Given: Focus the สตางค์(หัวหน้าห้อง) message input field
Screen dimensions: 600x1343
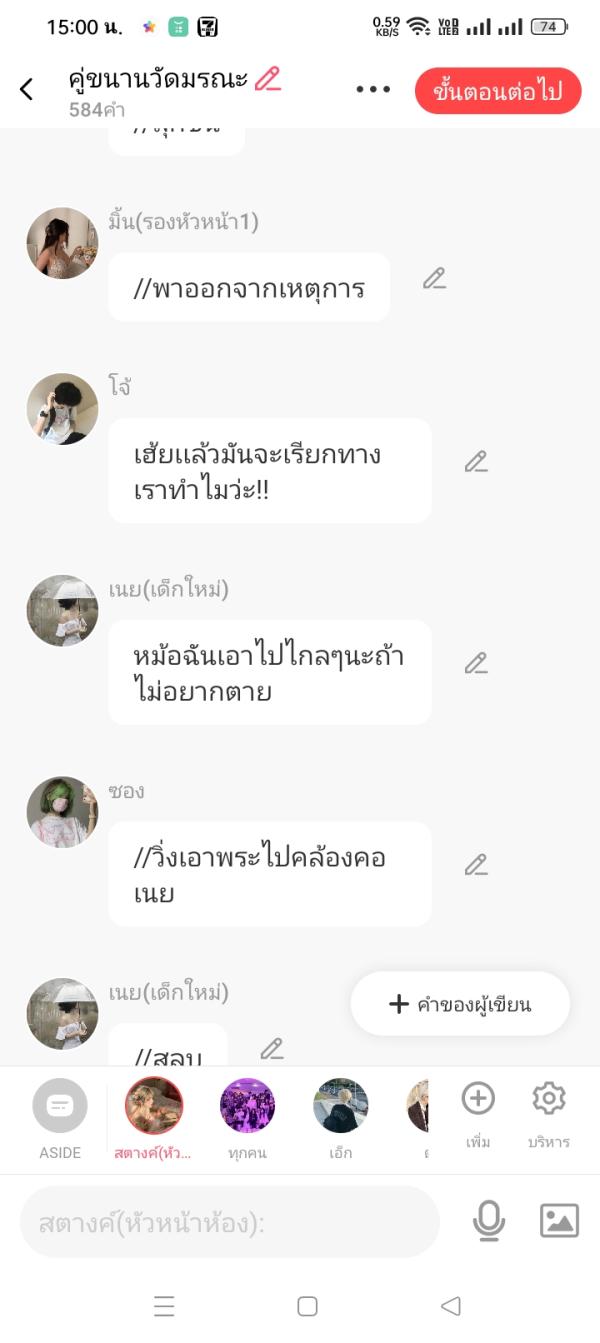Looking at the screenshot, I should [230, 1222].
